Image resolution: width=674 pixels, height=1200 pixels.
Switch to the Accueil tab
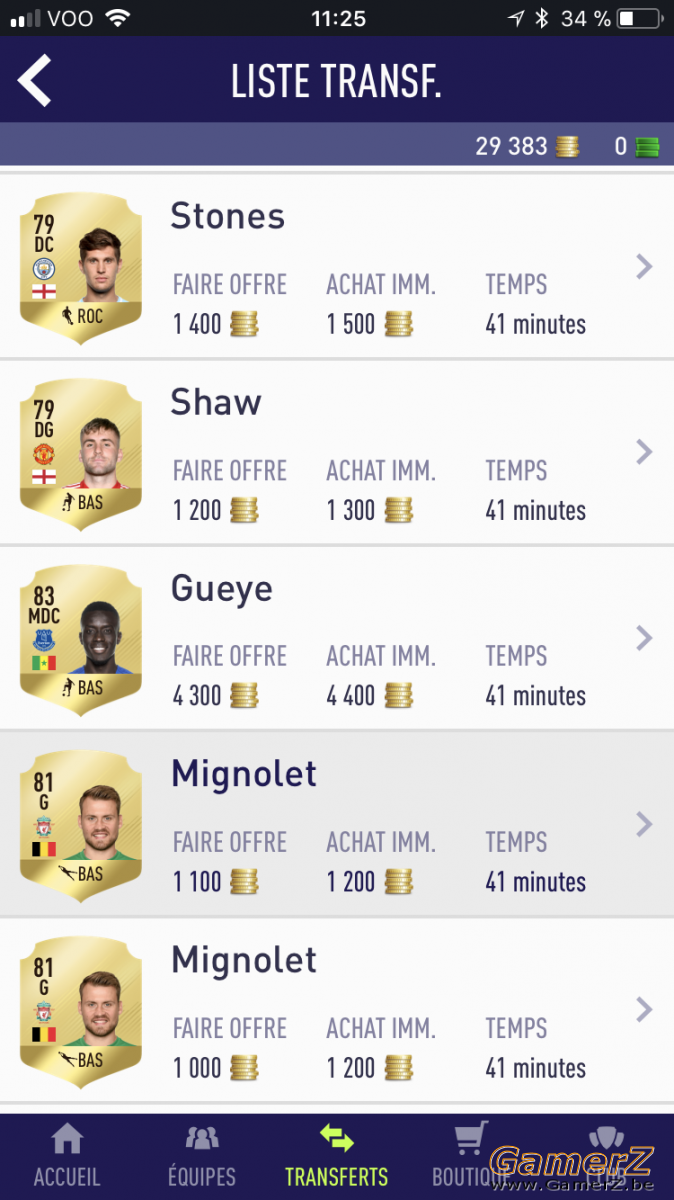(67, 1156)
